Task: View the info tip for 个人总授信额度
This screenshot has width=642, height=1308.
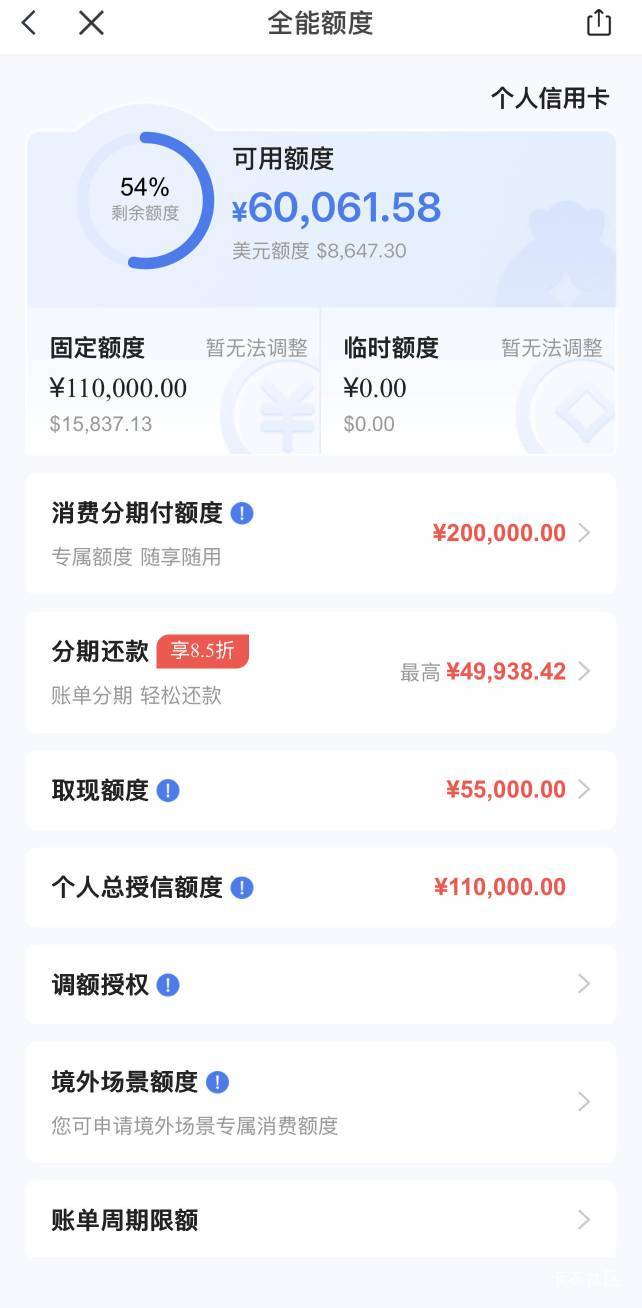Action: [242, 888]
